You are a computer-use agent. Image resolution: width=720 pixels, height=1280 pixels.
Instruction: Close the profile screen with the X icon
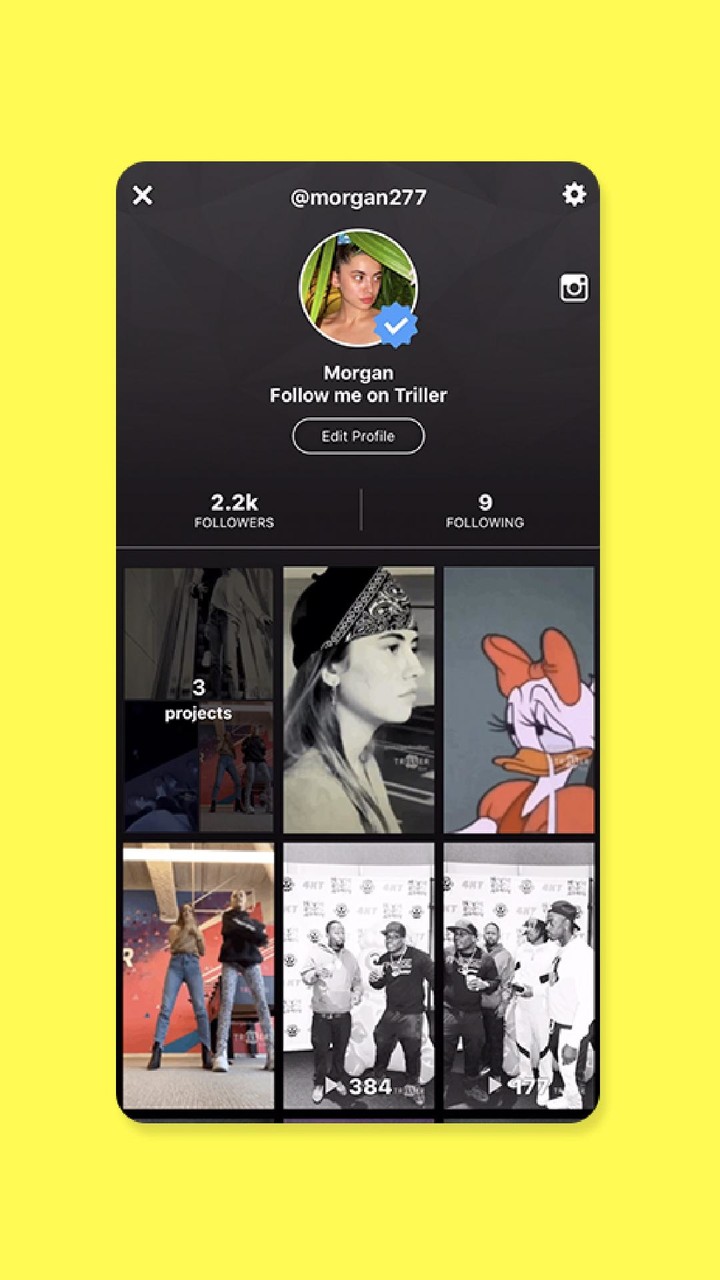tap(142, 194)
